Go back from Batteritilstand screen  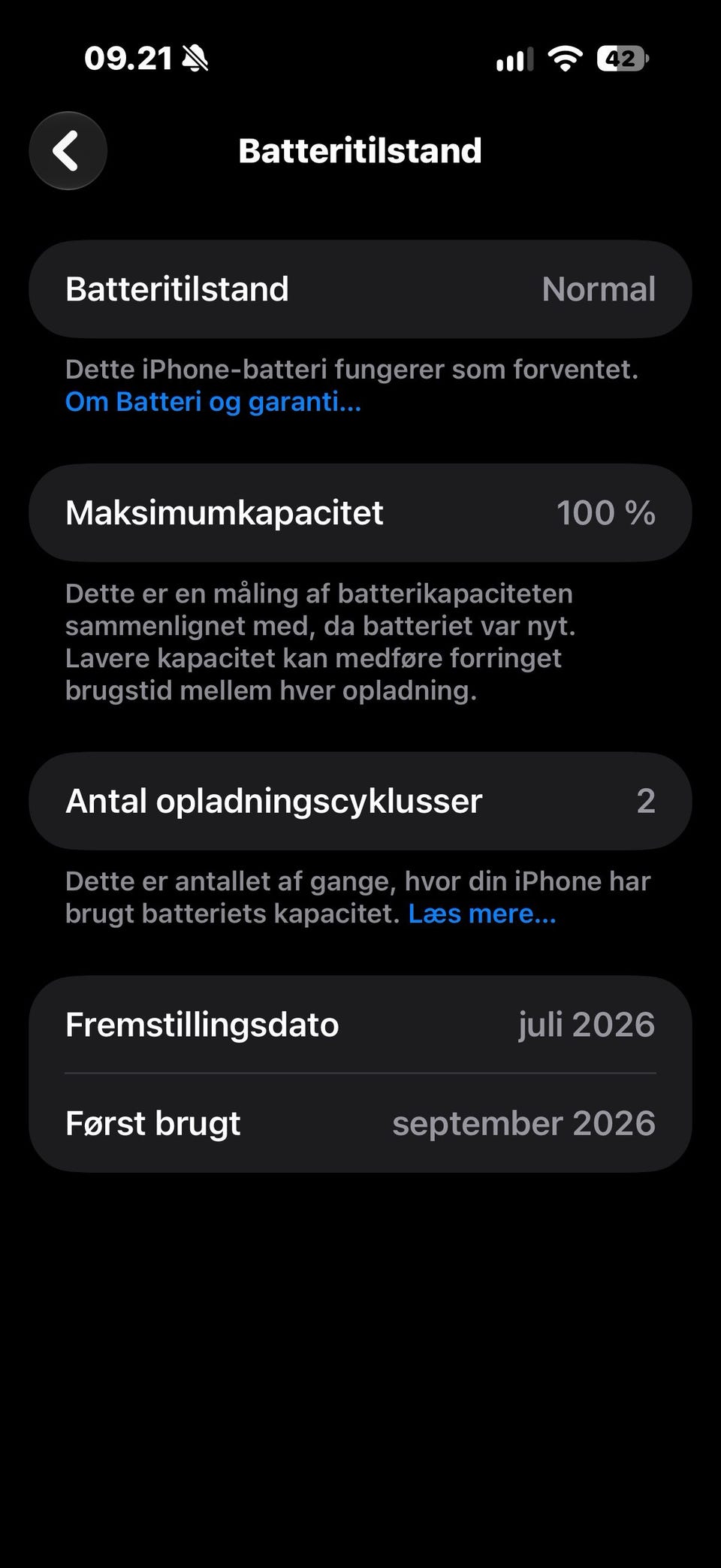68,150
